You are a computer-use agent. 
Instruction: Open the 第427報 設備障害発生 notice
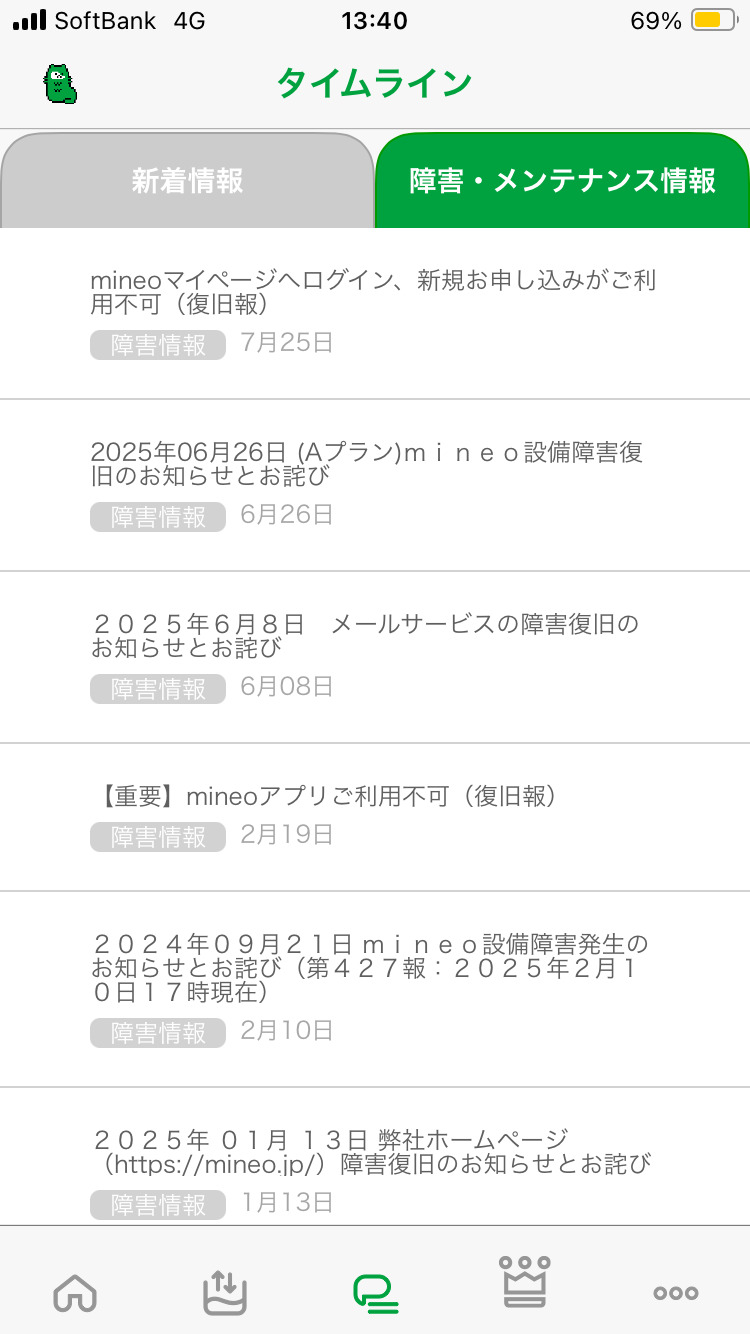[x=375, y=989]
